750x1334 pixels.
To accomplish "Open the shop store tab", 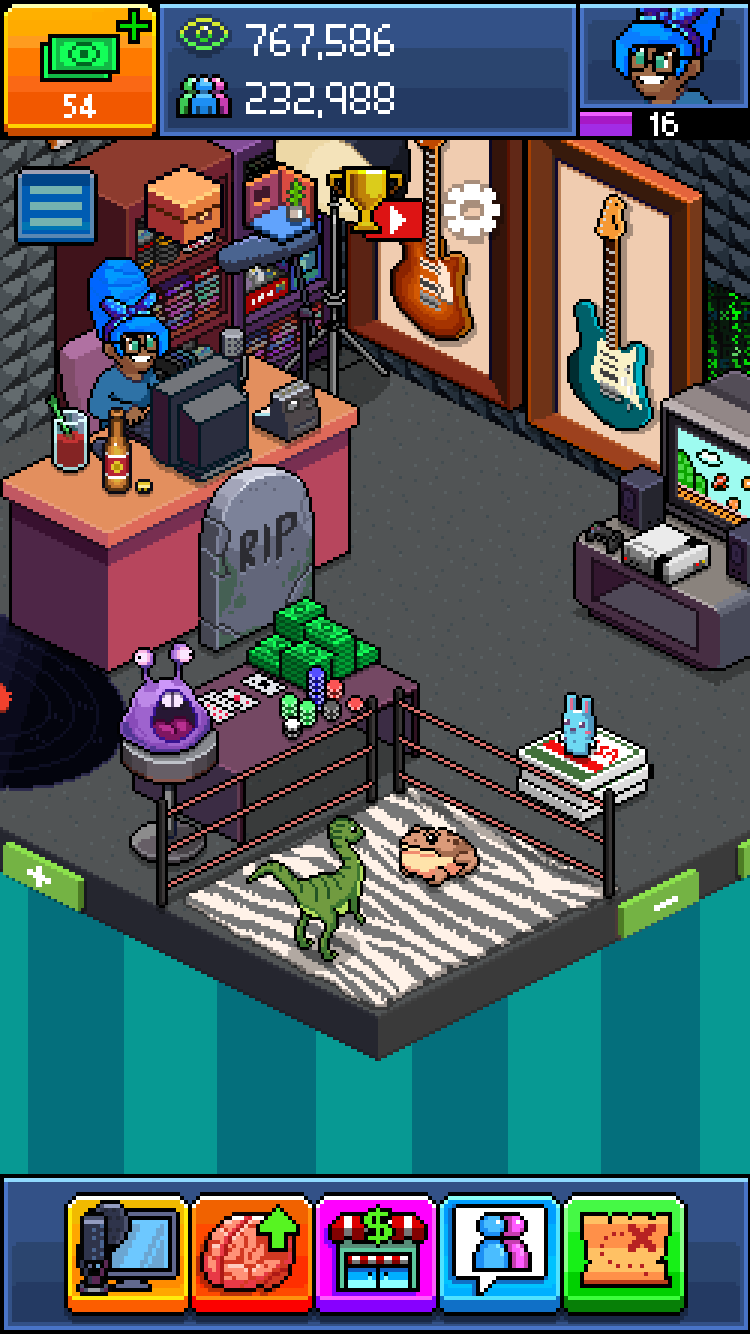I will (376, 1253).
